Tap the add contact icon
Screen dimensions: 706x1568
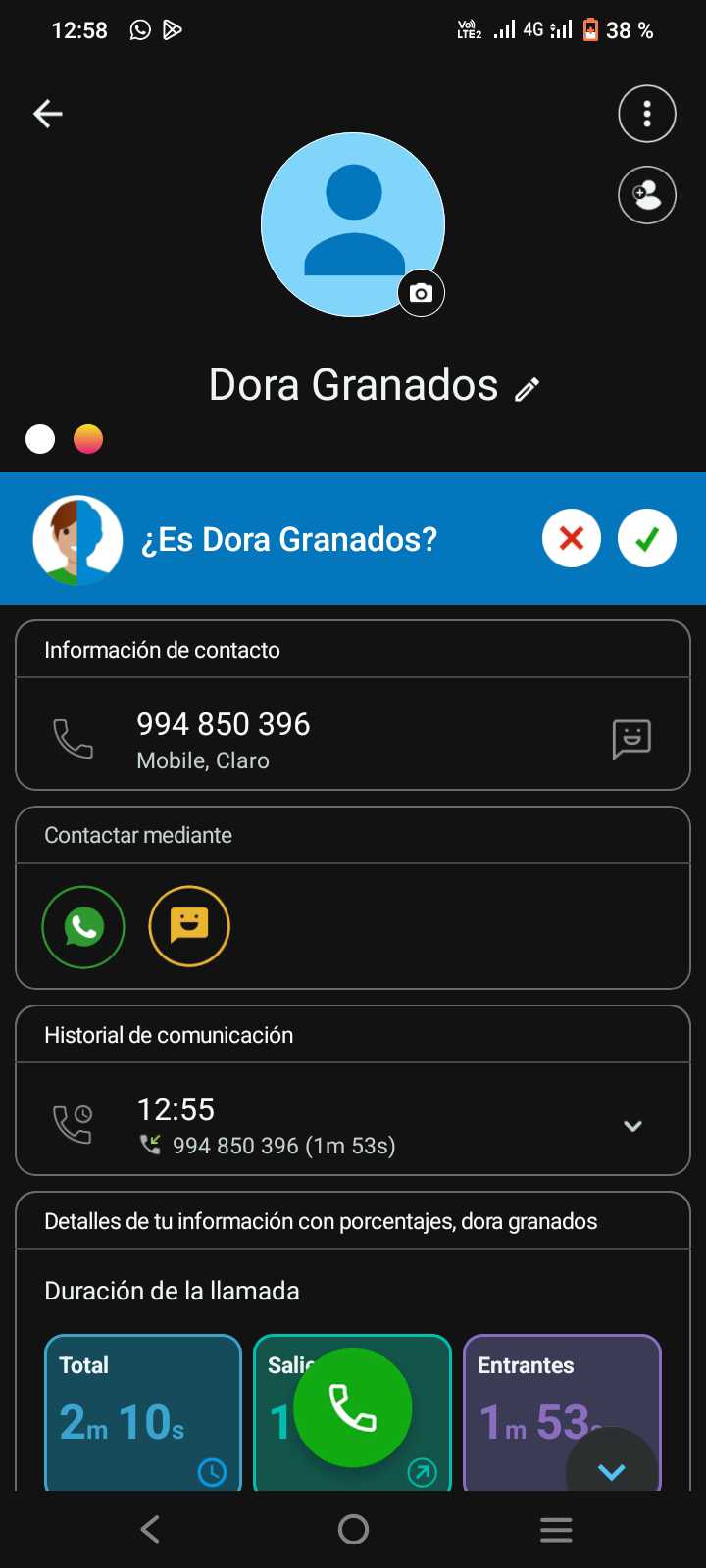(x=646, y=196)
